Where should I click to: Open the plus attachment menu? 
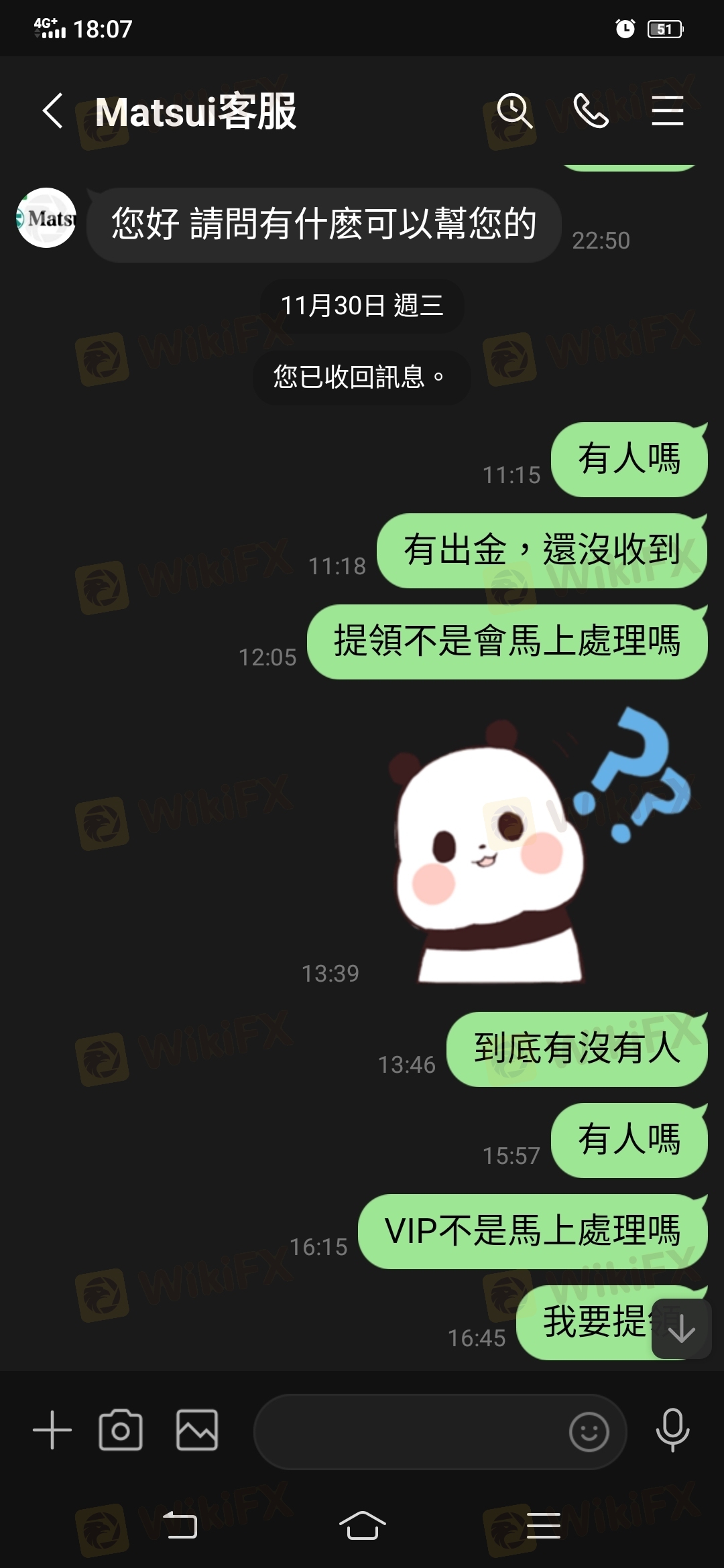pos(52,1430)
